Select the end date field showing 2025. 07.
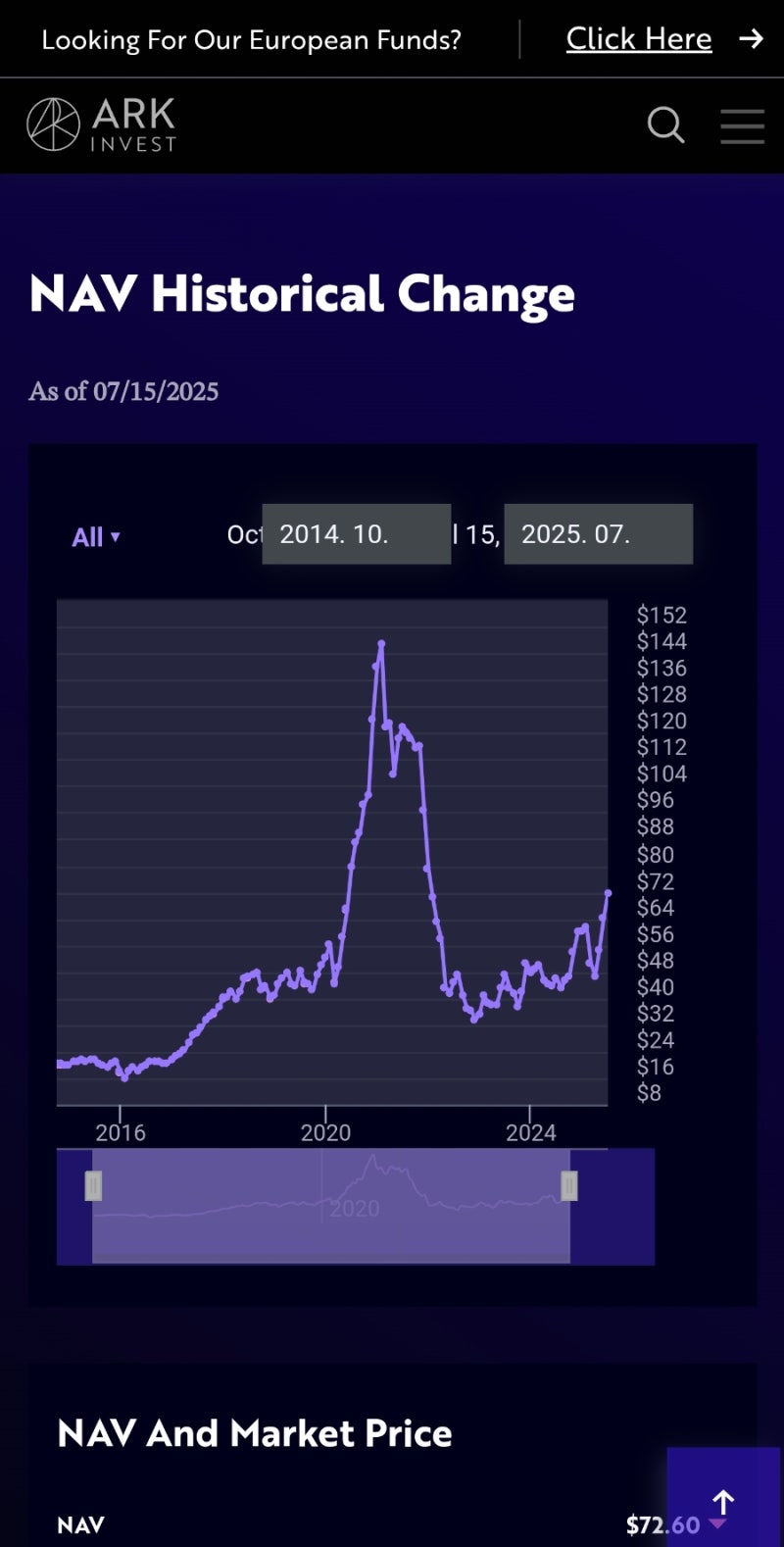The width and height of the screenshot is (784, 1547). (x=597, y=533)
